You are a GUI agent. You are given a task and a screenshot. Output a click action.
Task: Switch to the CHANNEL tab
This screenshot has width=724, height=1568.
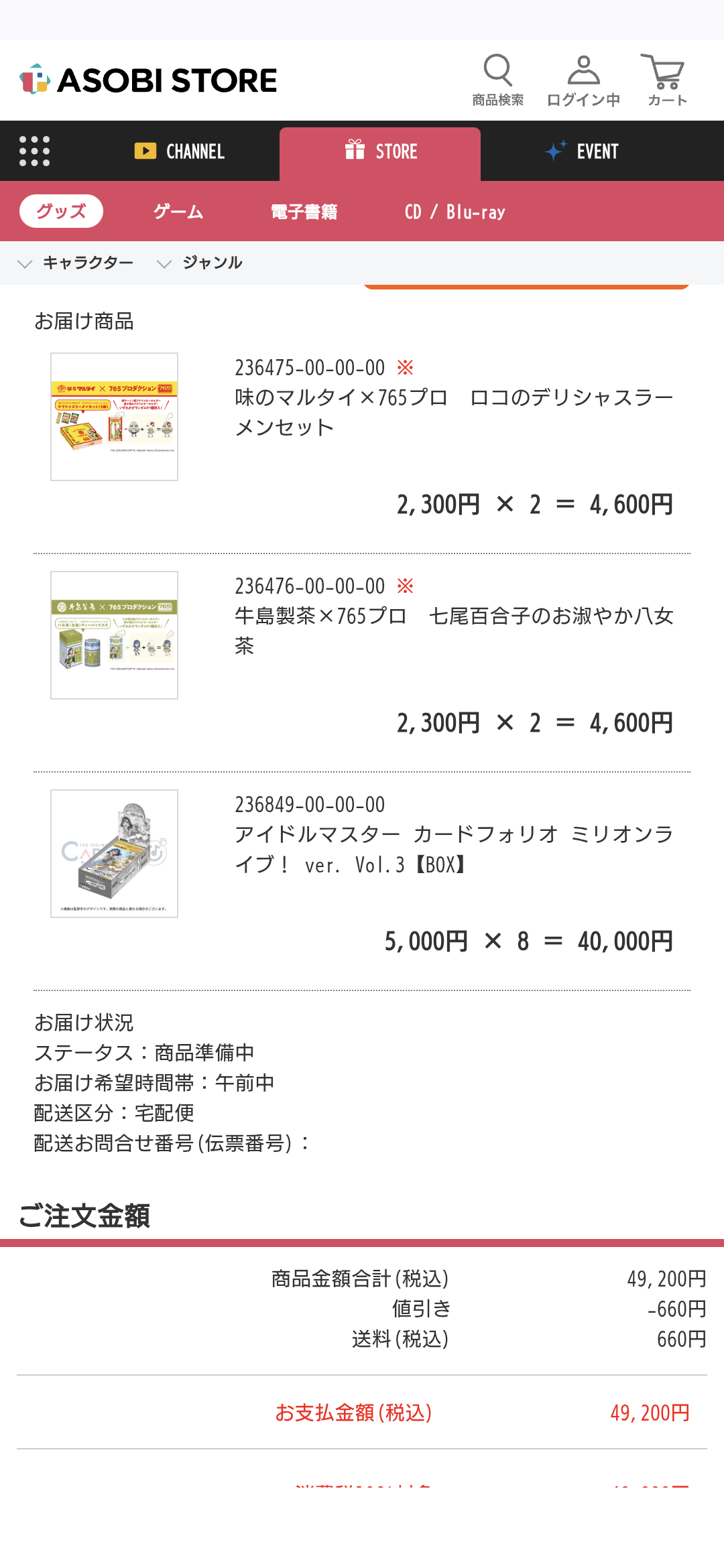click(180, 151)
